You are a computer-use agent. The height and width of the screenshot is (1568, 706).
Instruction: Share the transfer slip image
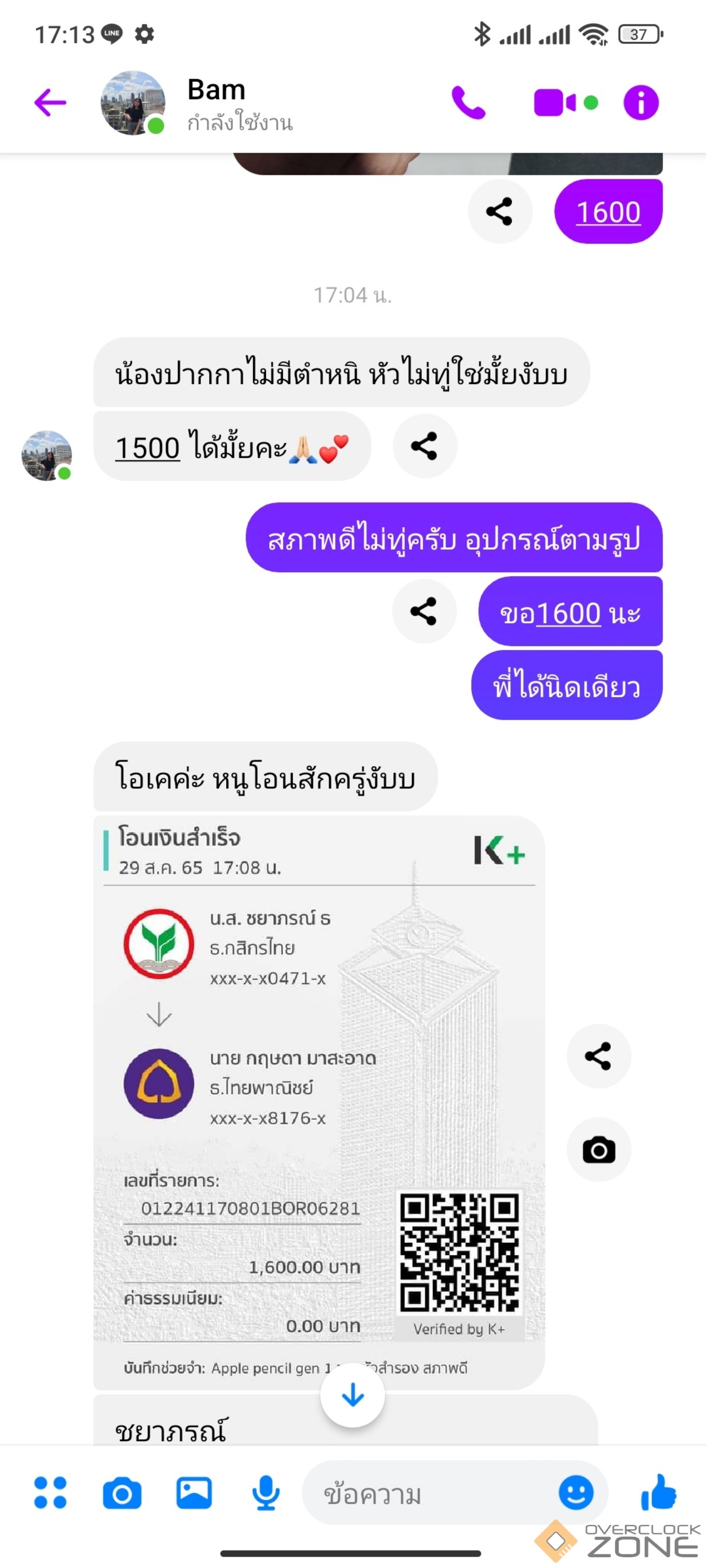[598, 1056]
